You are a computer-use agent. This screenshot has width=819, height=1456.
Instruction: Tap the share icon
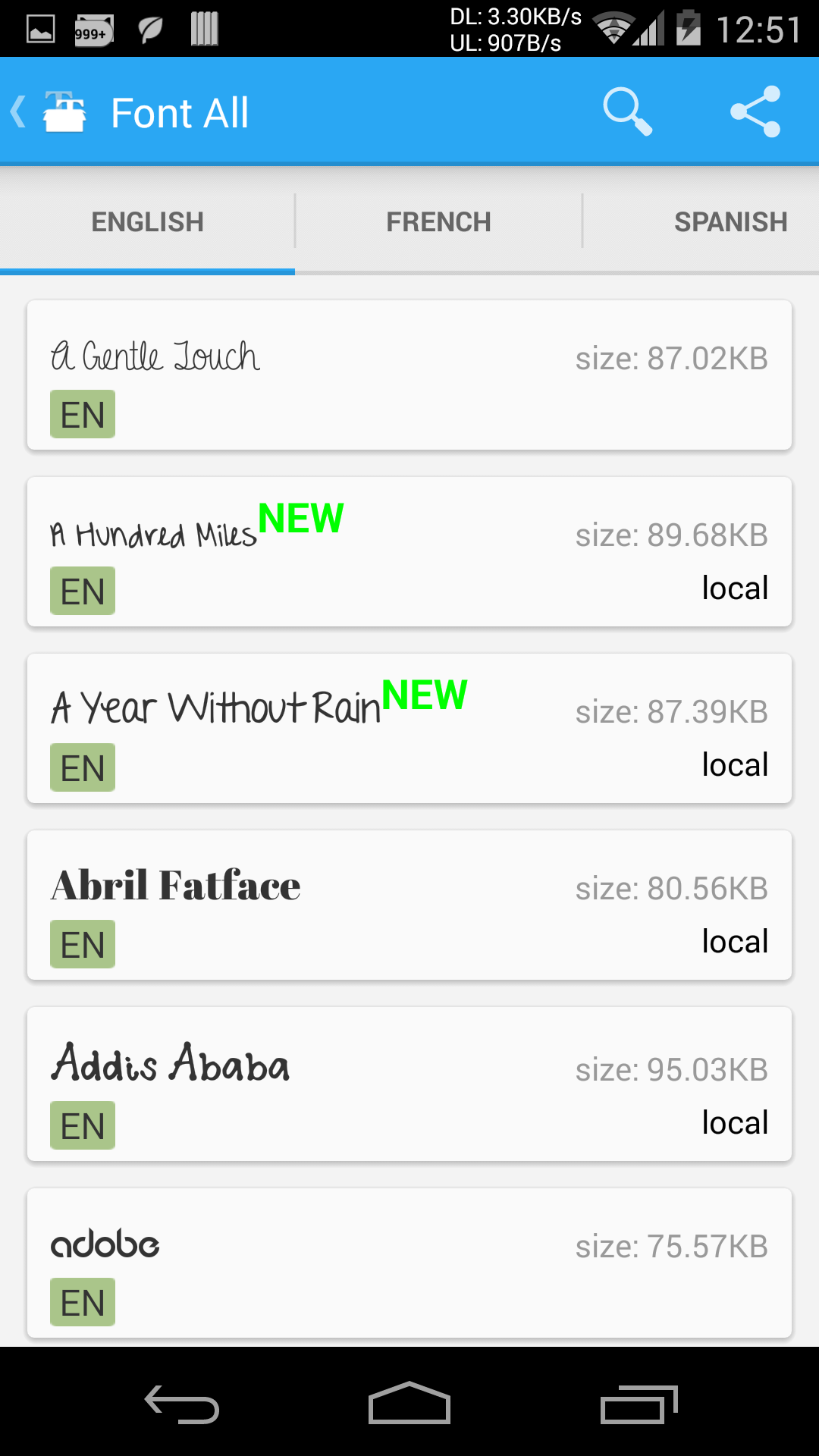(755, 111)
